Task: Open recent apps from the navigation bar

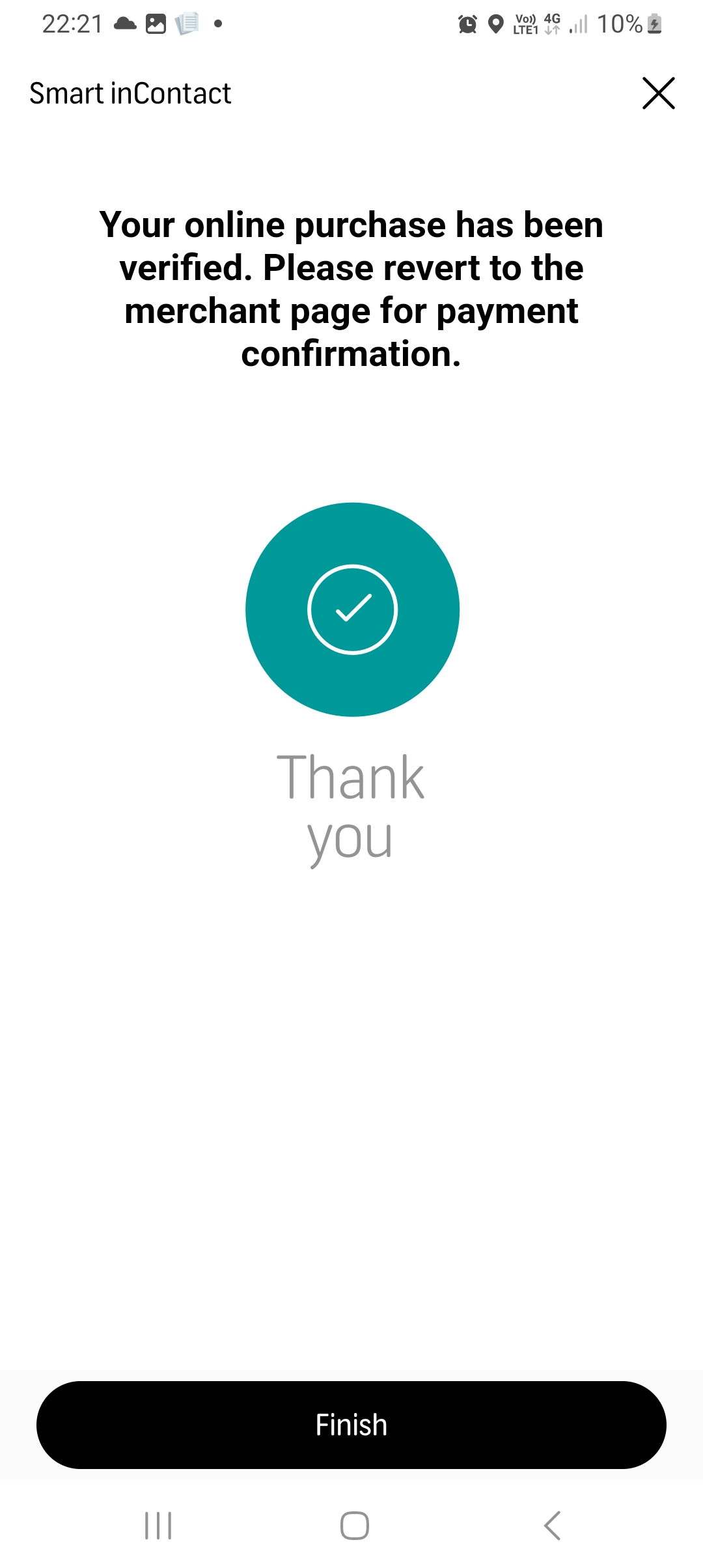Action: coord(158,1525)
